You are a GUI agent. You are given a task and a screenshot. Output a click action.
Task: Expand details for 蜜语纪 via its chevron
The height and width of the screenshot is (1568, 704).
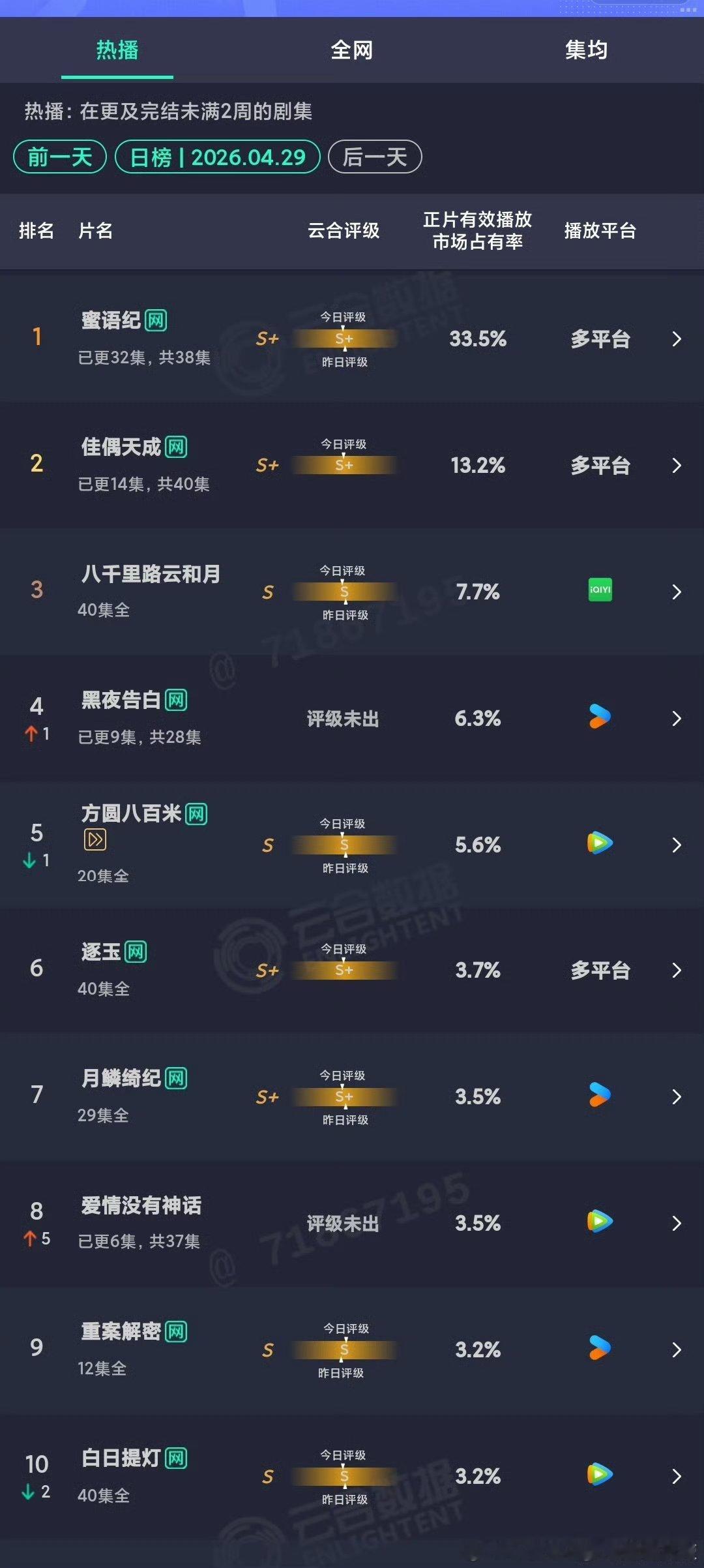pos(678,339)
